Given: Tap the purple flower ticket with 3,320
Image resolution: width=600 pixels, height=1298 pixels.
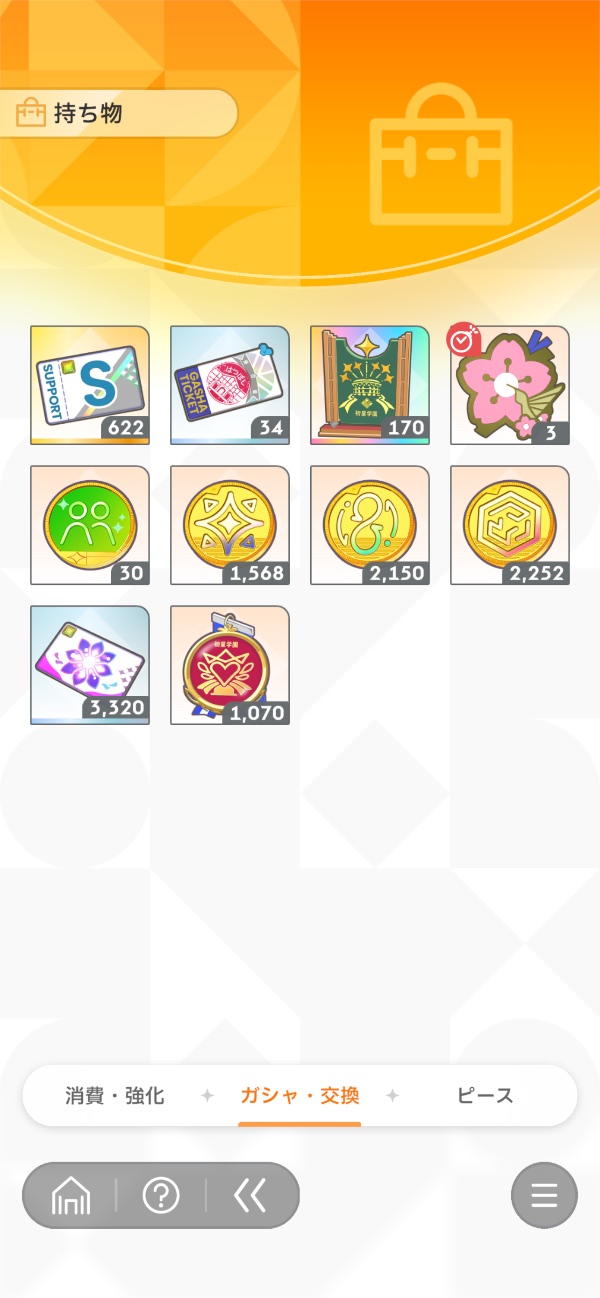Looking at the screenshot, I should 90,665.
